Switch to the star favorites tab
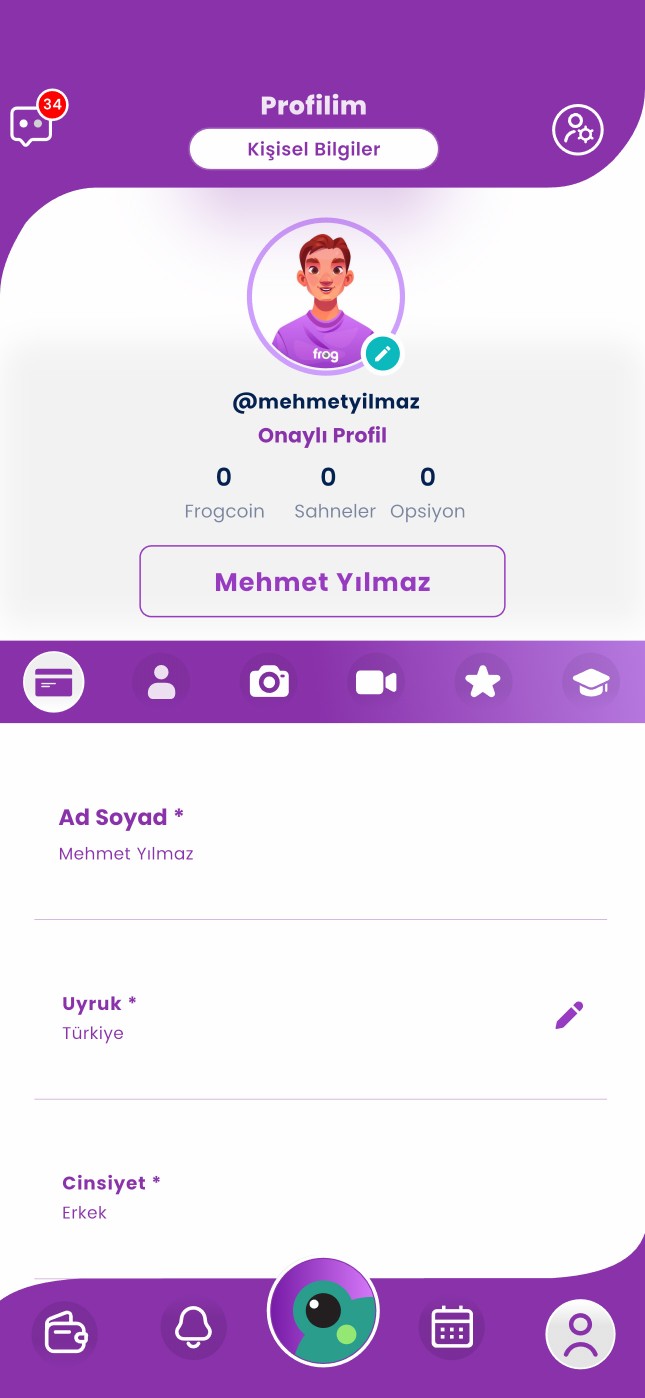Image resolution: width=645 pixels, height=1398 pixels. coord(483,682)
